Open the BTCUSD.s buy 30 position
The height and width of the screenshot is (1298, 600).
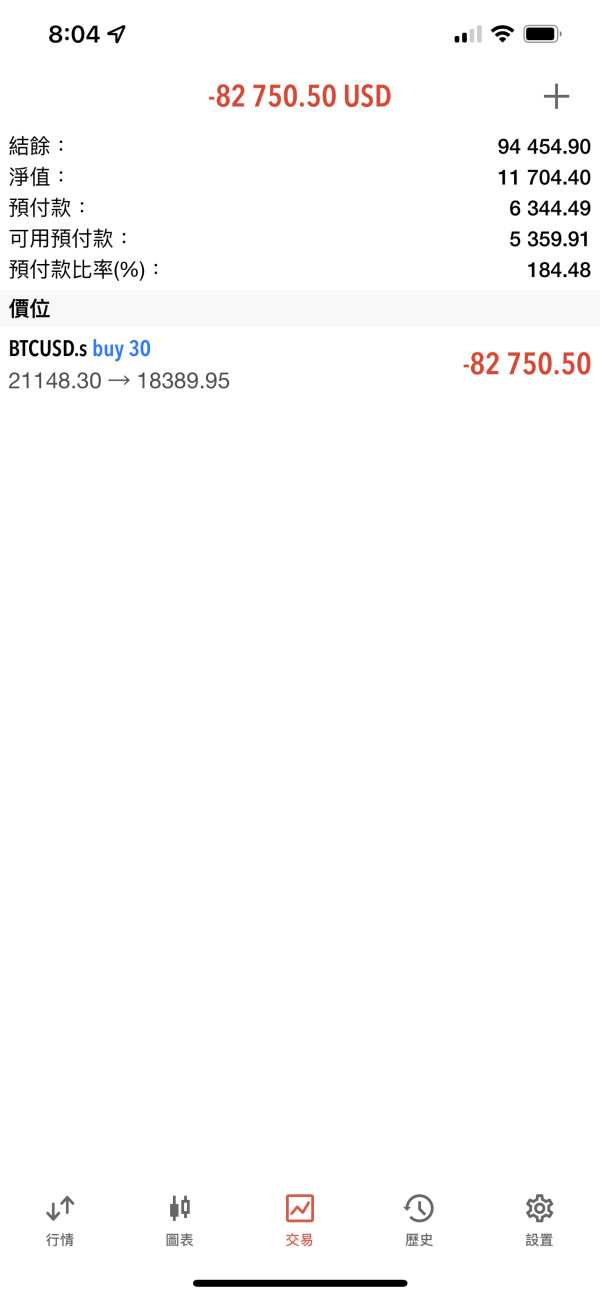click(300, 364)
